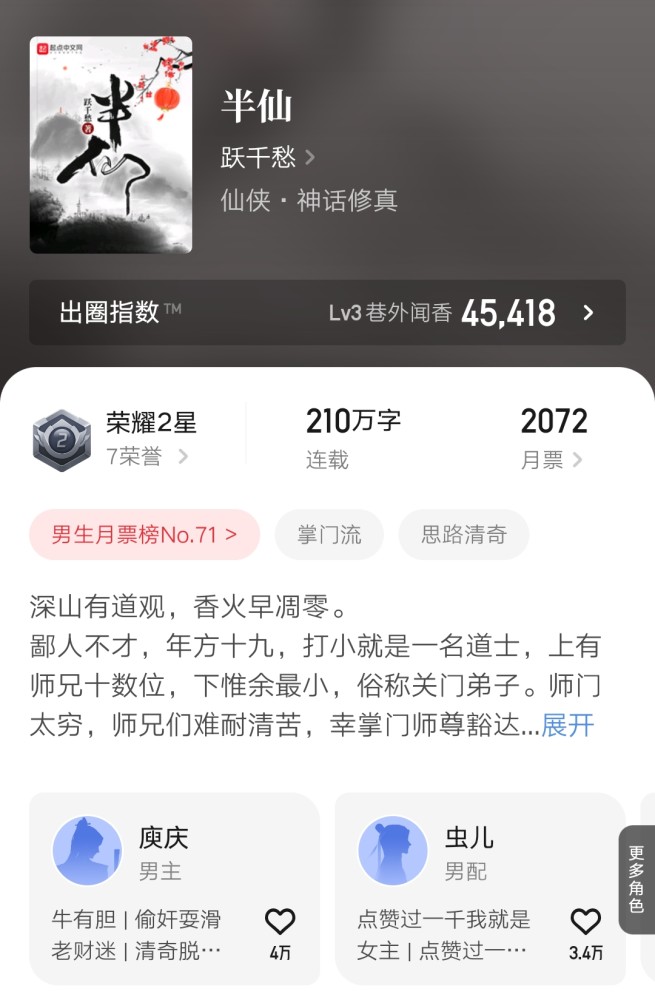Expand the book synopsis with 展开
This screenshot has height=1000, width=655.
pyautogui.click(x=567, y=725)
